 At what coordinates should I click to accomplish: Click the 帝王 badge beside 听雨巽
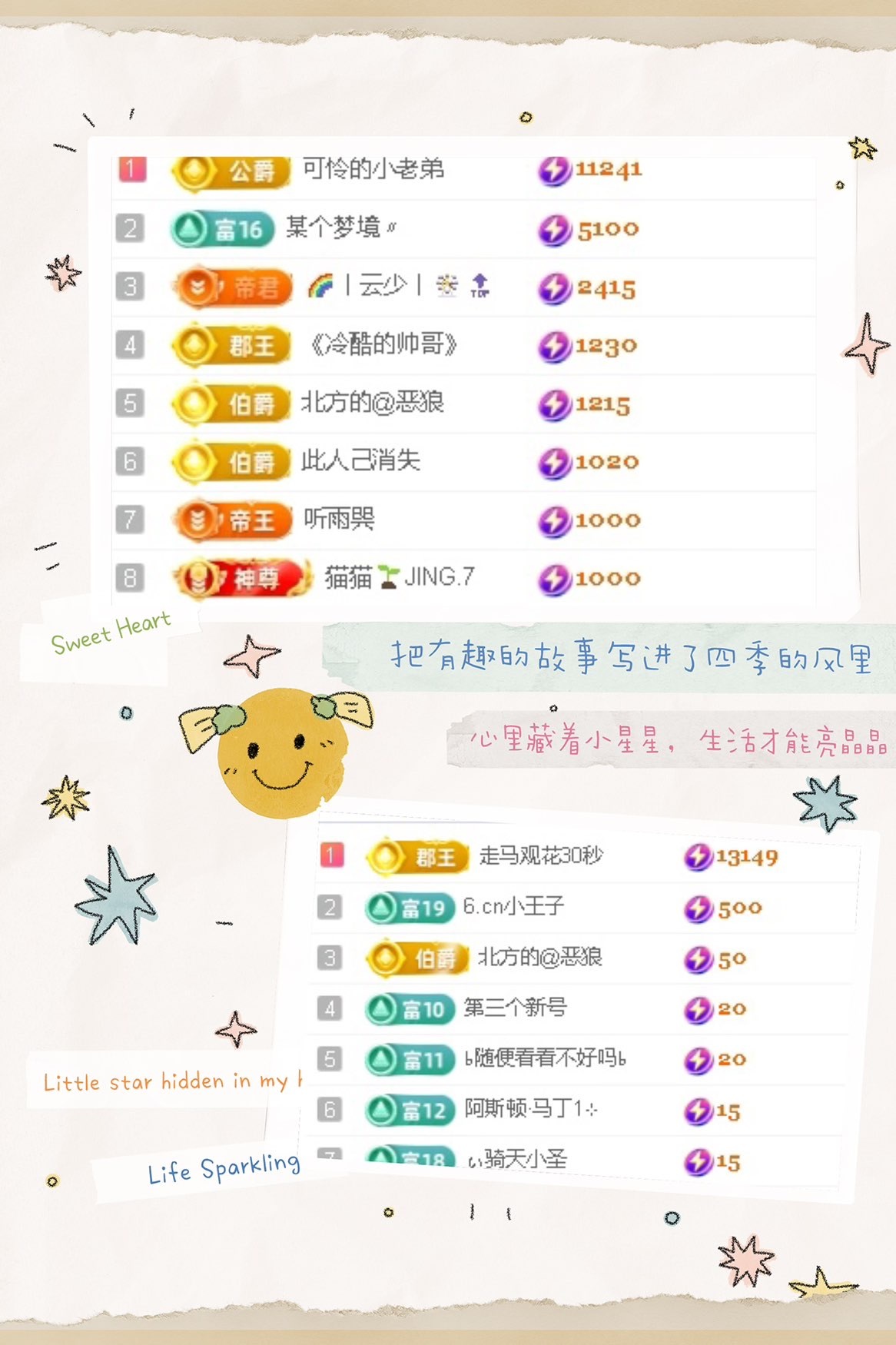(x=234, y=520)
